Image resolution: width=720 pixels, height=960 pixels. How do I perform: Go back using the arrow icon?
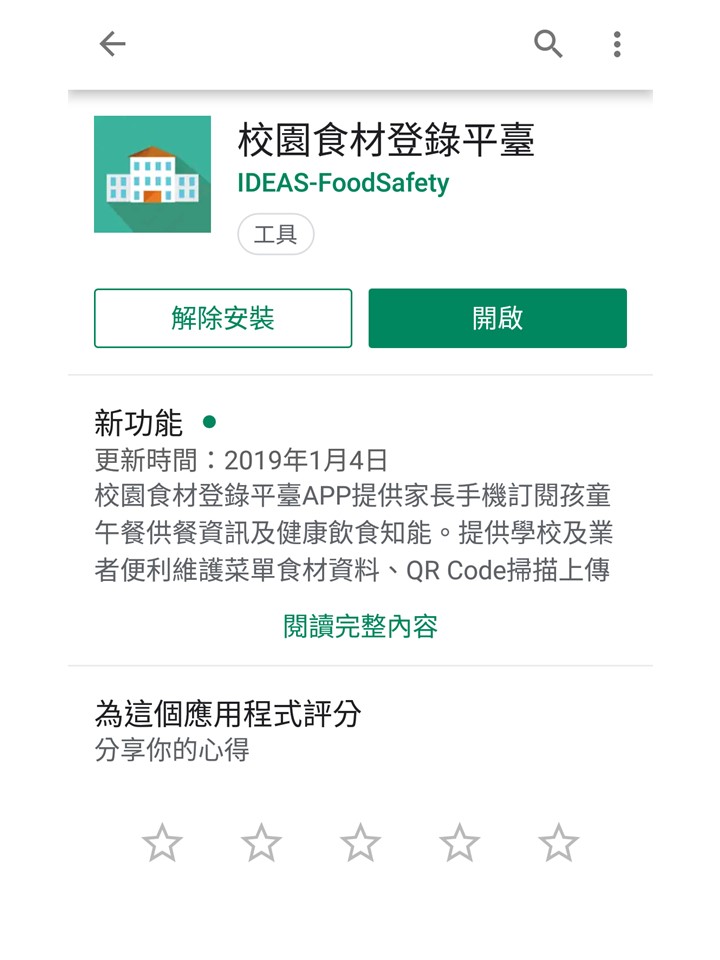pyautogui.click(x=112, y=44)
